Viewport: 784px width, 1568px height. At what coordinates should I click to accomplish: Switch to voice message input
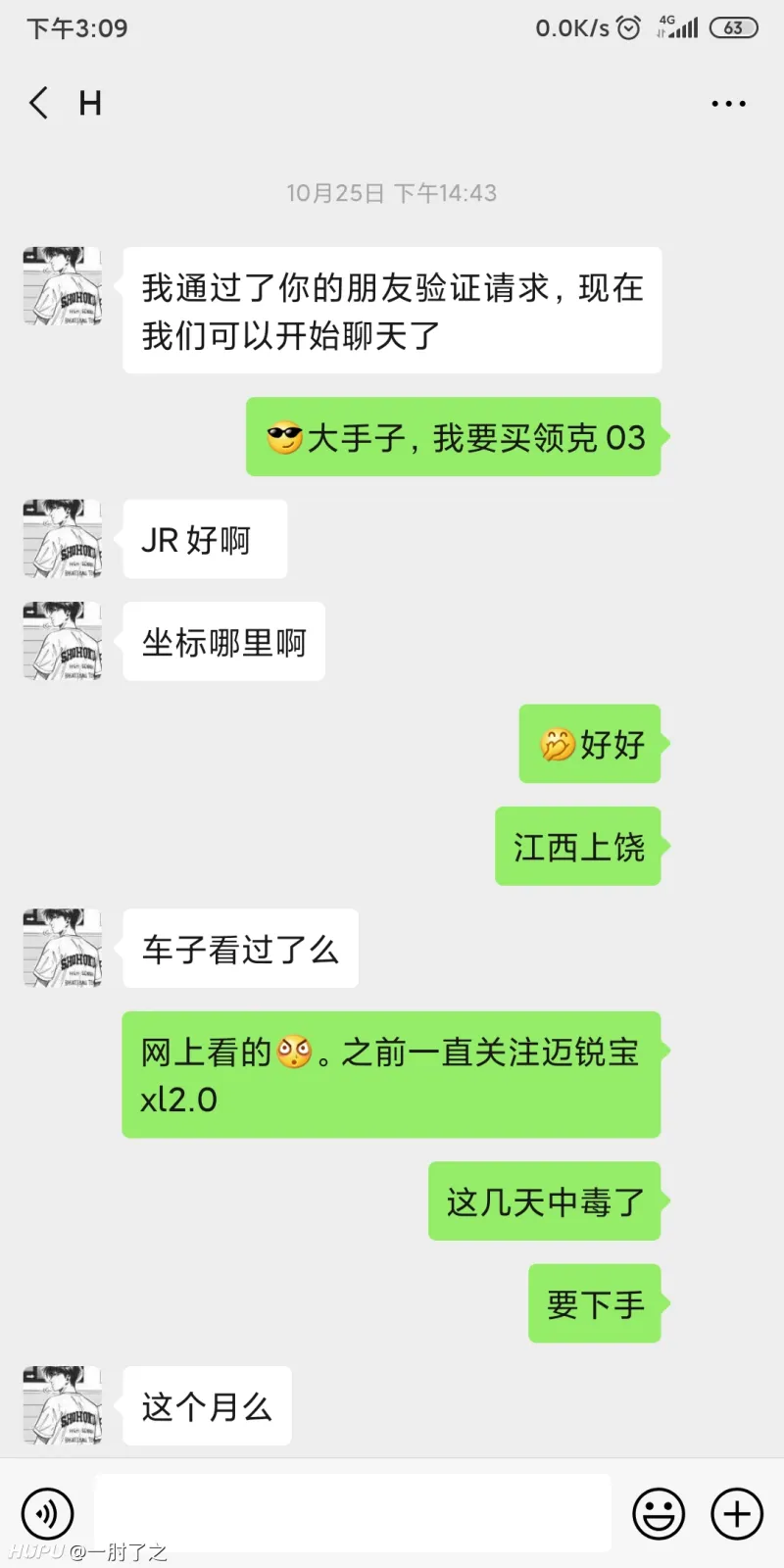[47, 1514]
